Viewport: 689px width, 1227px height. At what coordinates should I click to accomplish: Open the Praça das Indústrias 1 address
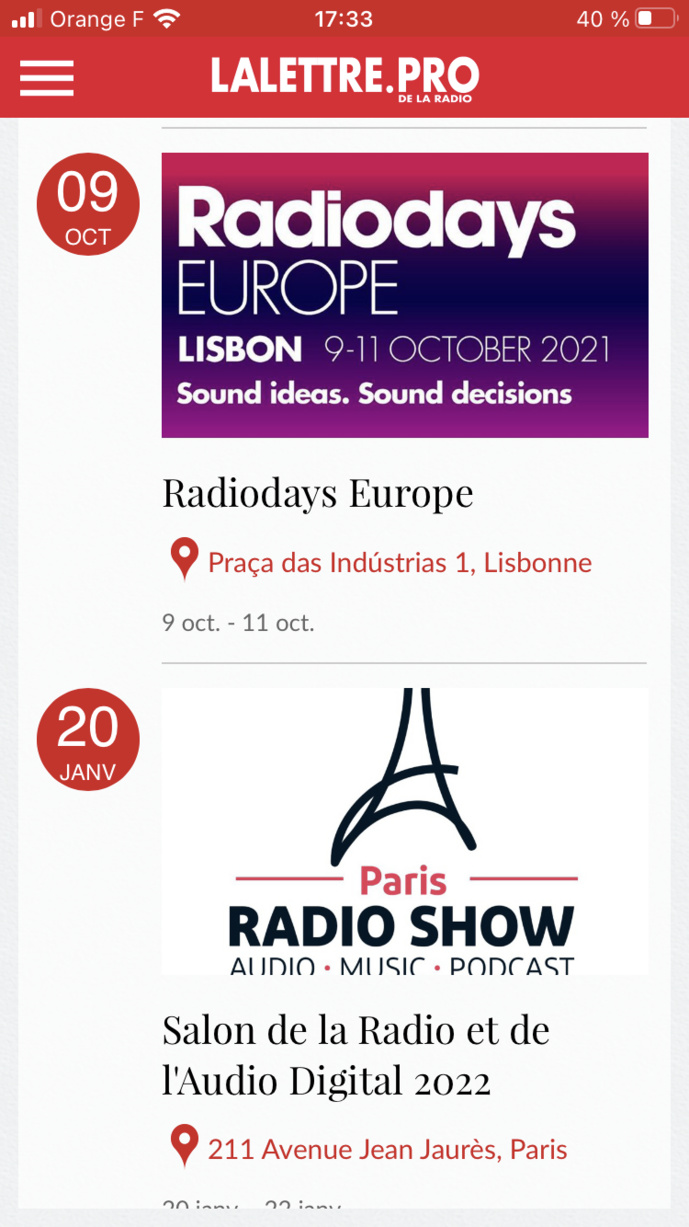(x=399, y=563)
